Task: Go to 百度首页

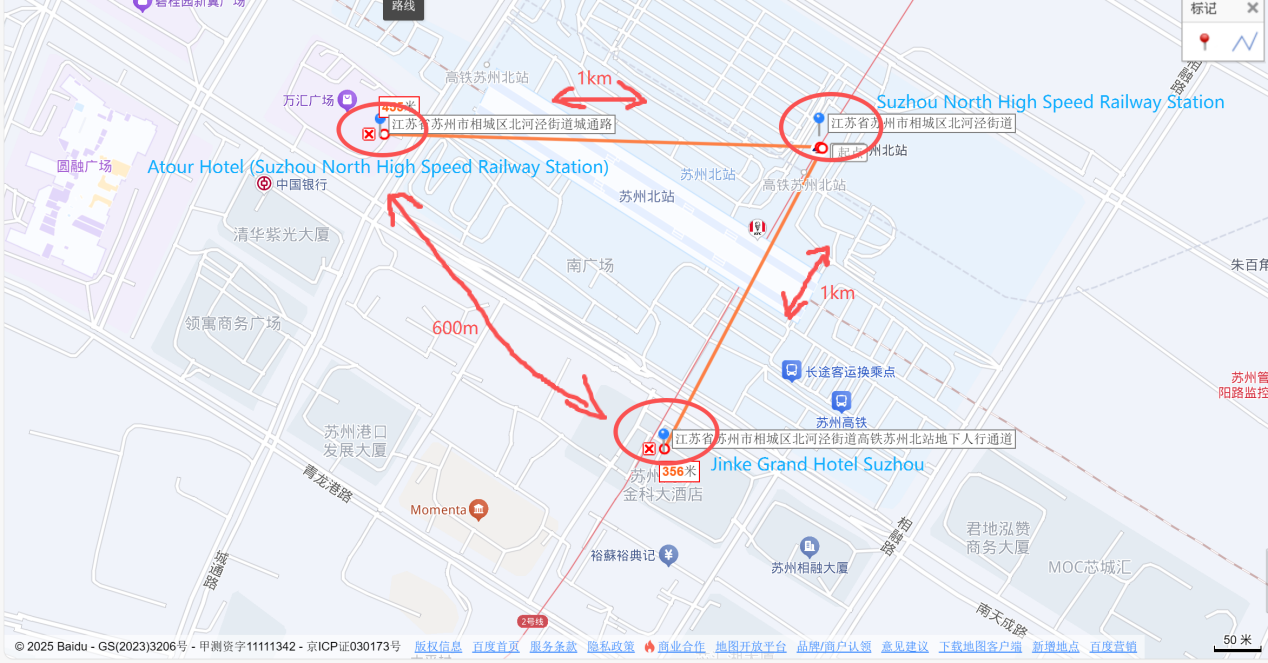Action: [495, 647]
